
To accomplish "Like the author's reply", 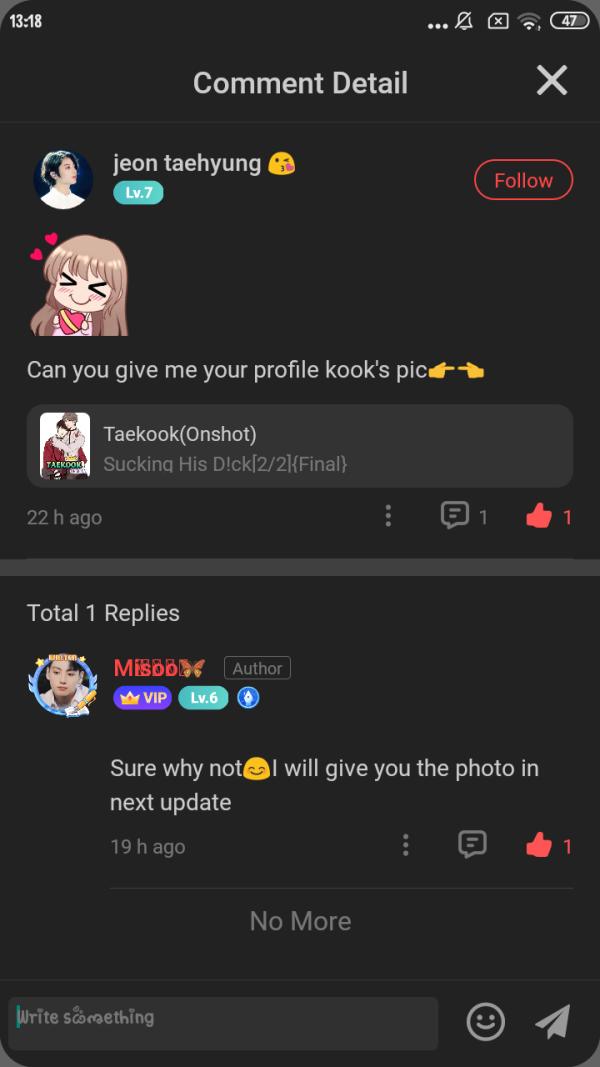I will pos(540,845).
